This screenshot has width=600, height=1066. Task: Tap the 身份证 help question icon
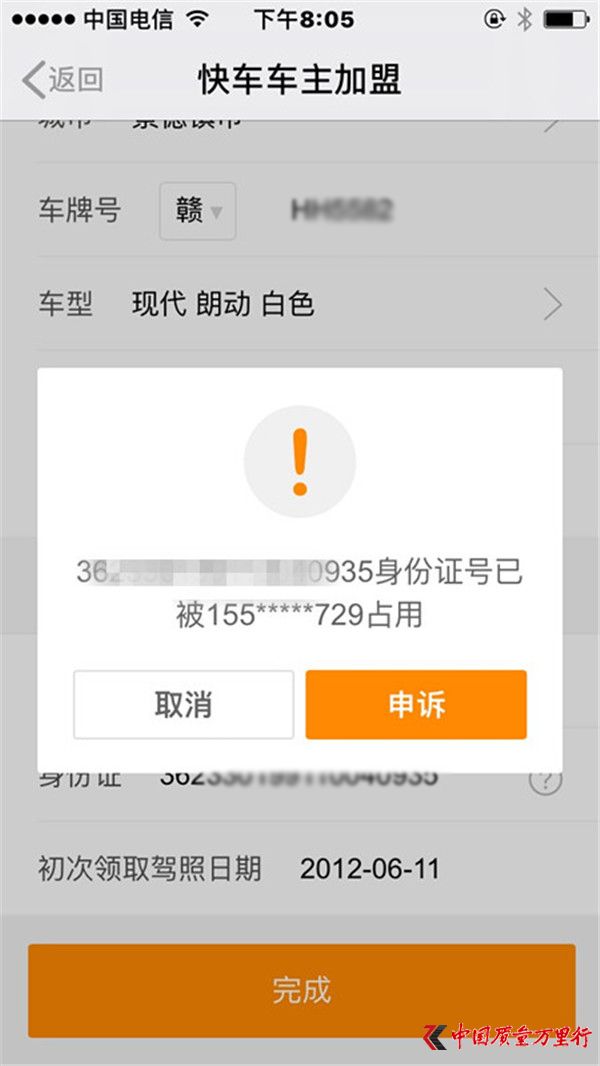coord(545,782)
